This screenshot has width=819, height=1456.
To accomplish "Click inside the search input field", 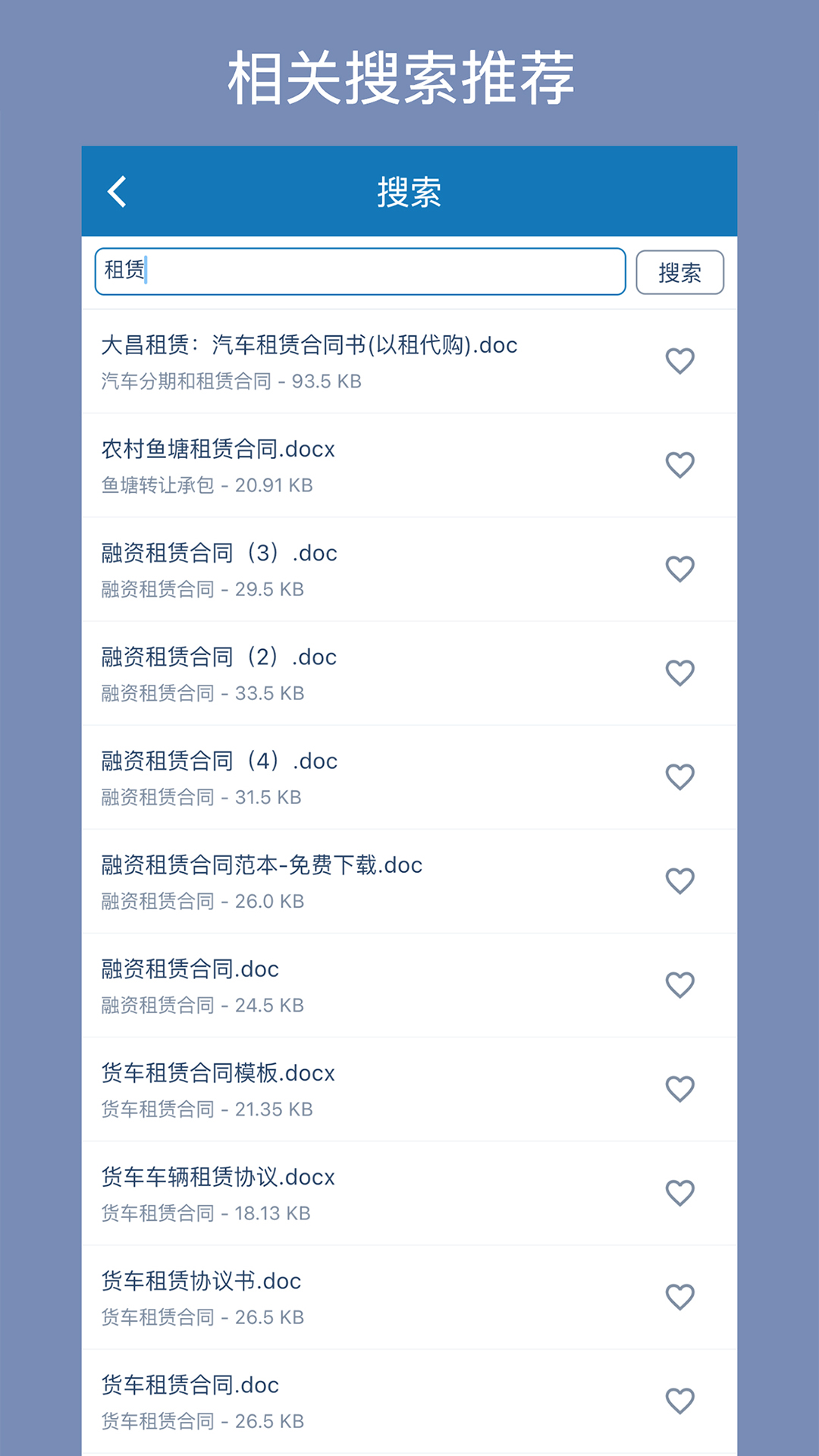I will 356,271.
